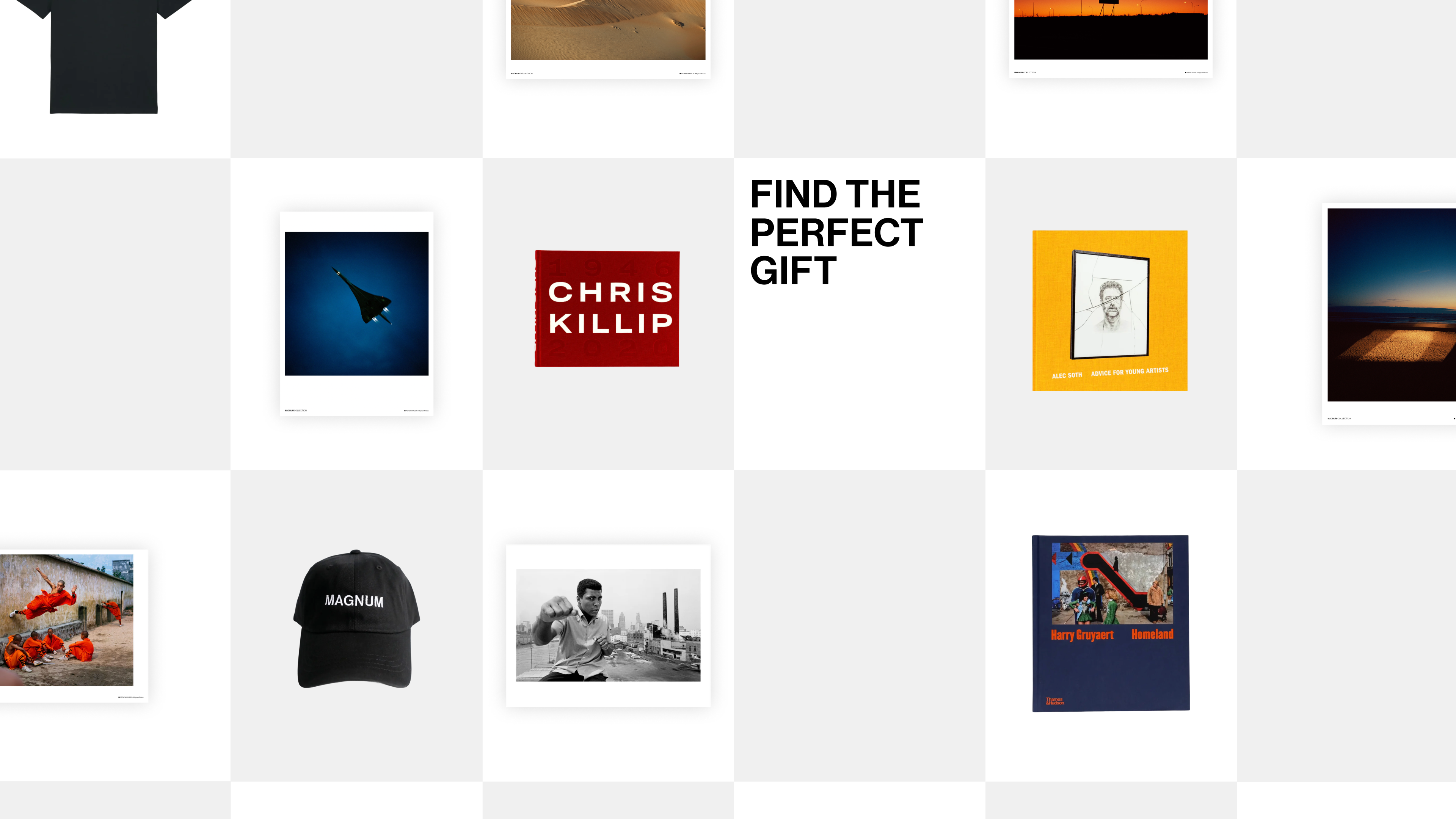Open the Concorde jet print tile
Viewport: 1456px width, 819px height.
[x=357, y=314]
